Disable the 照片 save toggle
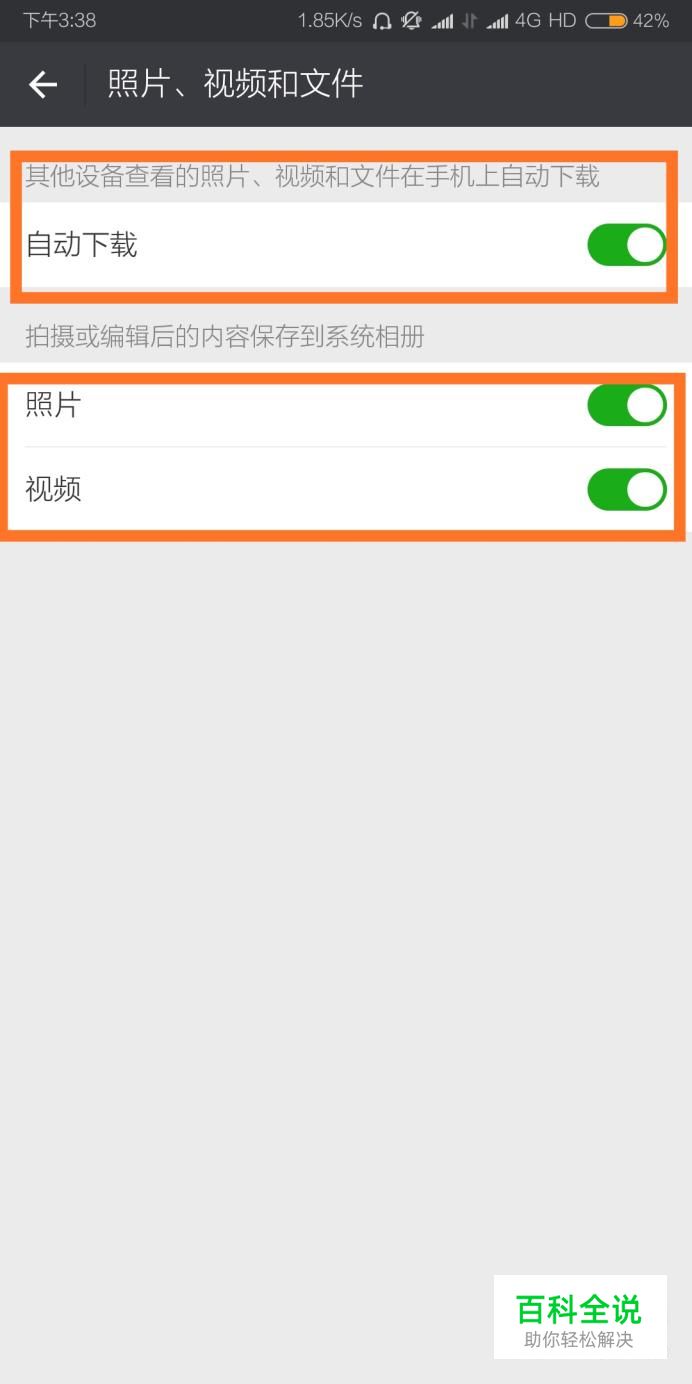 click(x=627, y=405)
